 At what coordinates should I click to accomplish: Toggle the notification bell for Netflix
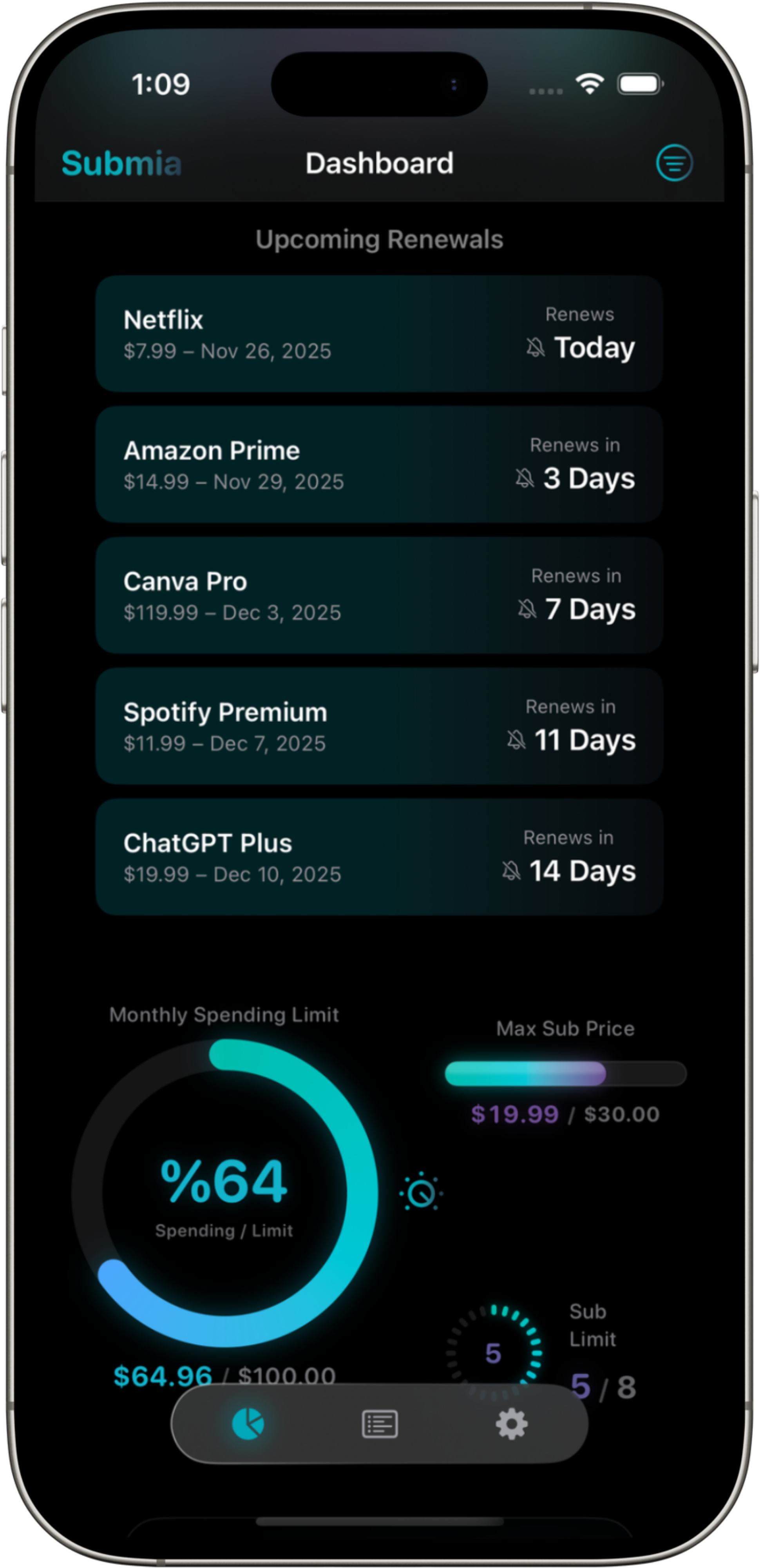click(536, 348)
